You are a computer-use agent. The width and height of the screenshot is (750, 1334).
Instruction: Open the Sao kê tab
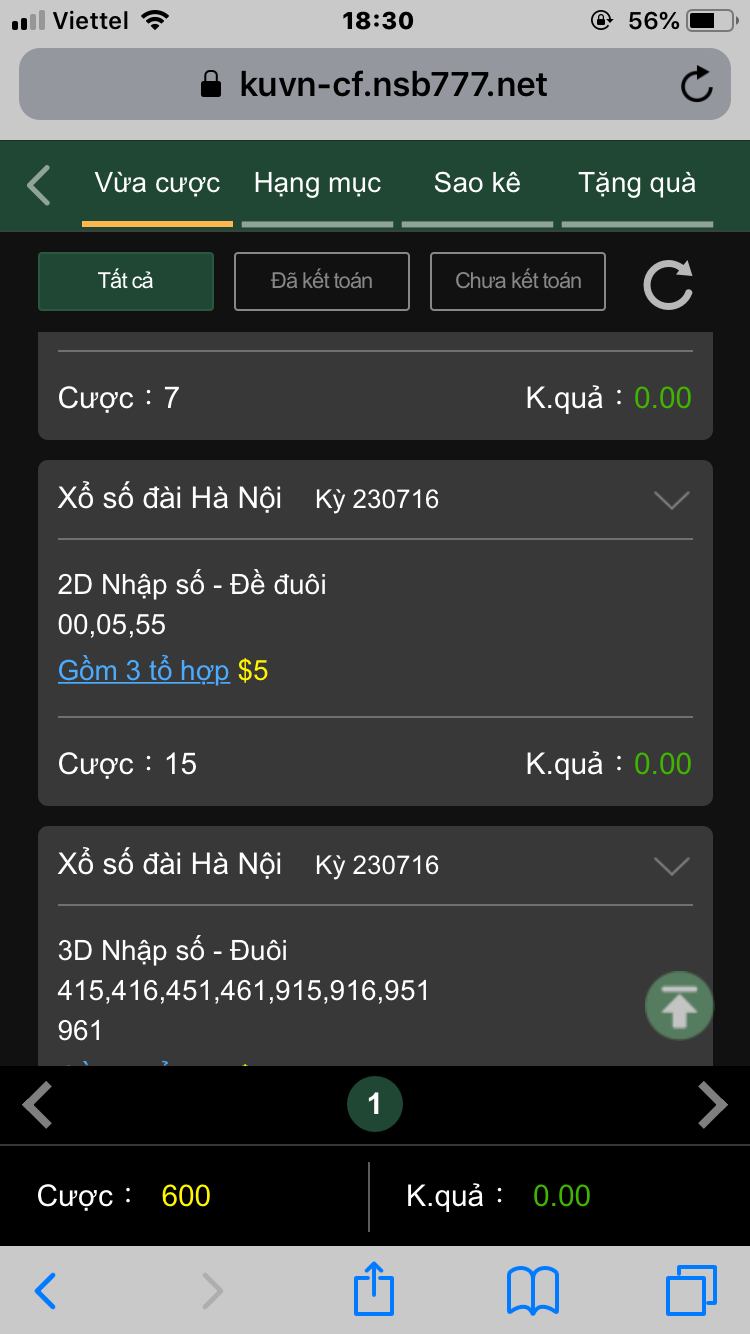(477, 184)
